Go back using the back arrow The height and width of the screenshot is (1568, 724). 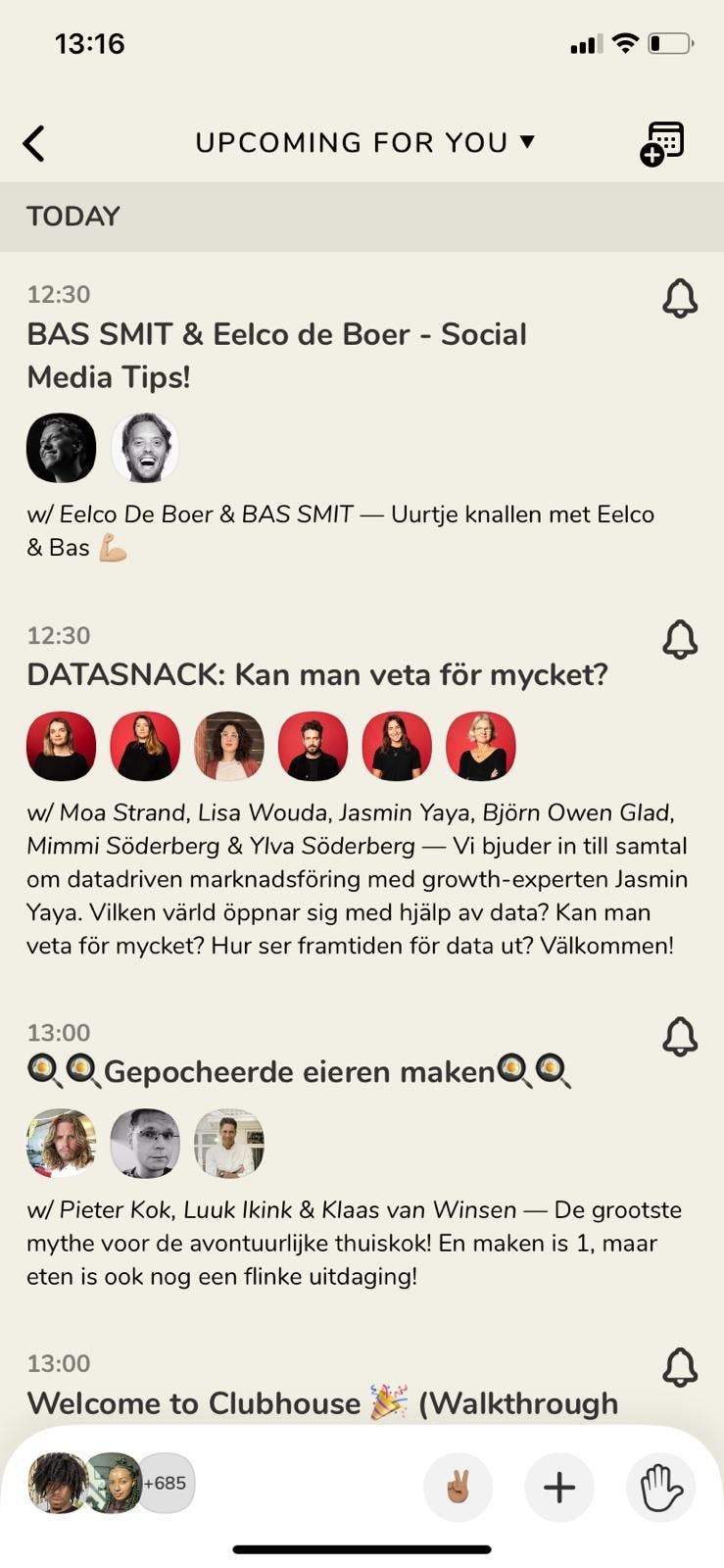(34, 143)
